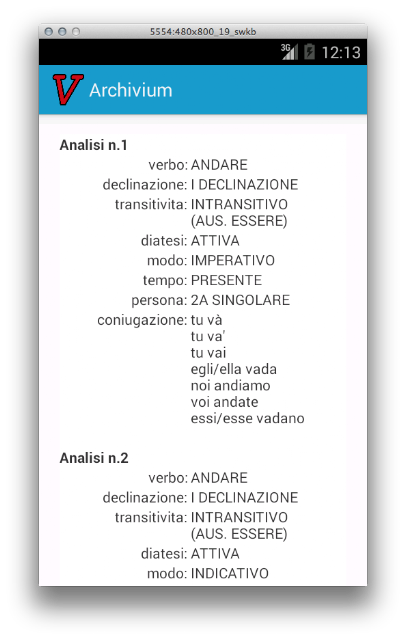Open the Analisi n.1 entry
The image size is (406, 640).
pos(93,145)
